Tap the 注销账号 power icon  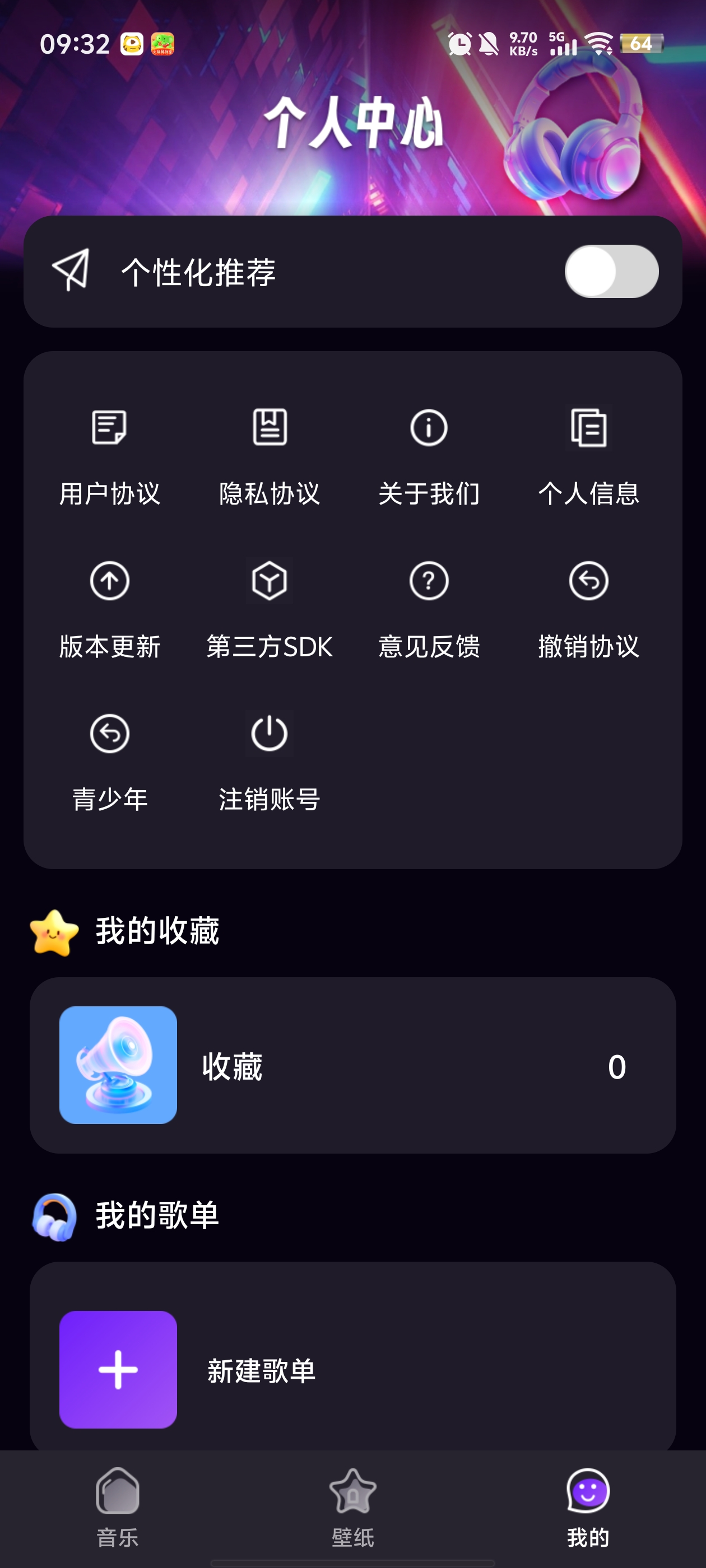[x=268, y=735]
